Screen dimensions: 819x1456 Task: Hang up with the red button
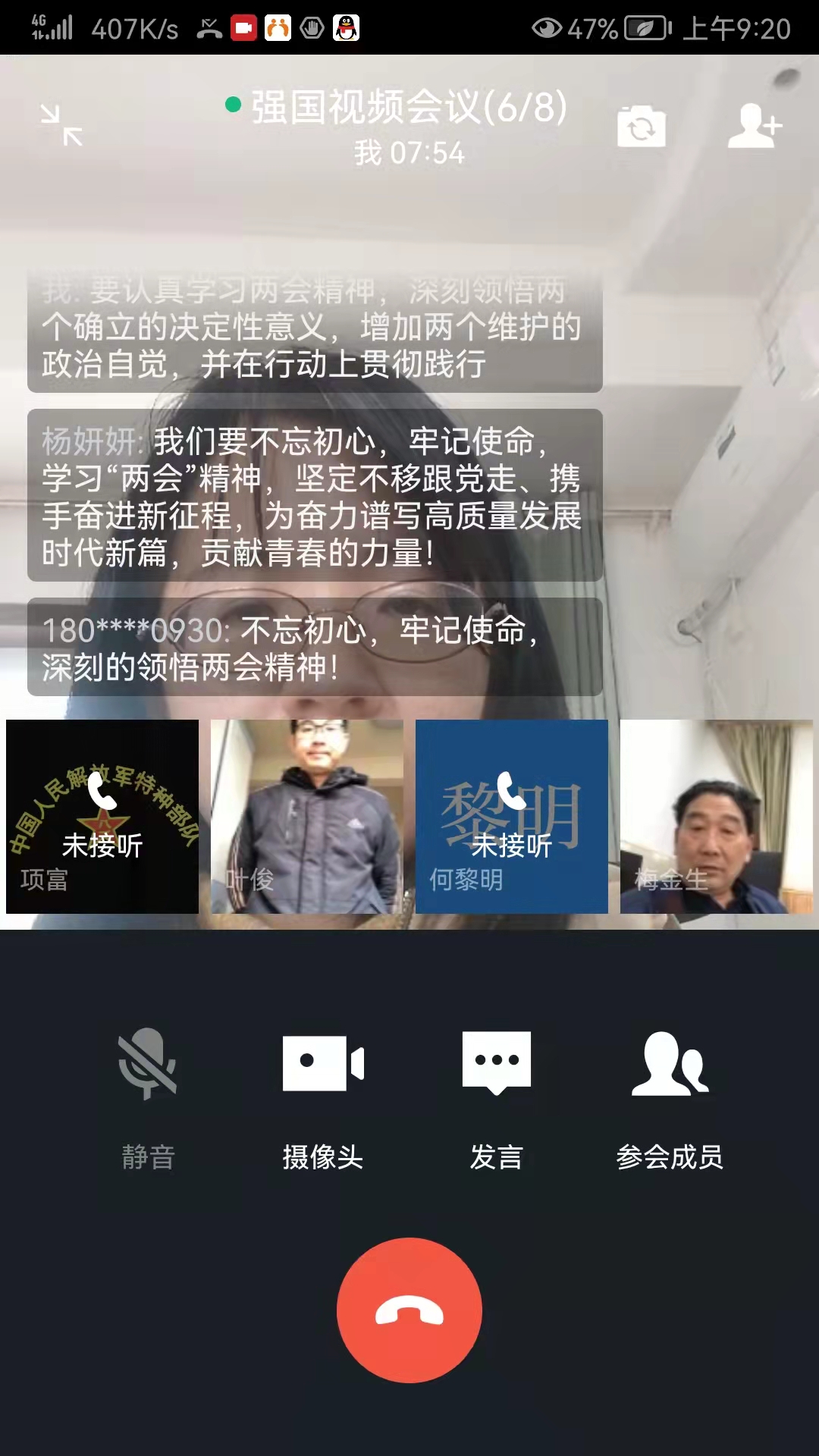[x=409, y=1310]
